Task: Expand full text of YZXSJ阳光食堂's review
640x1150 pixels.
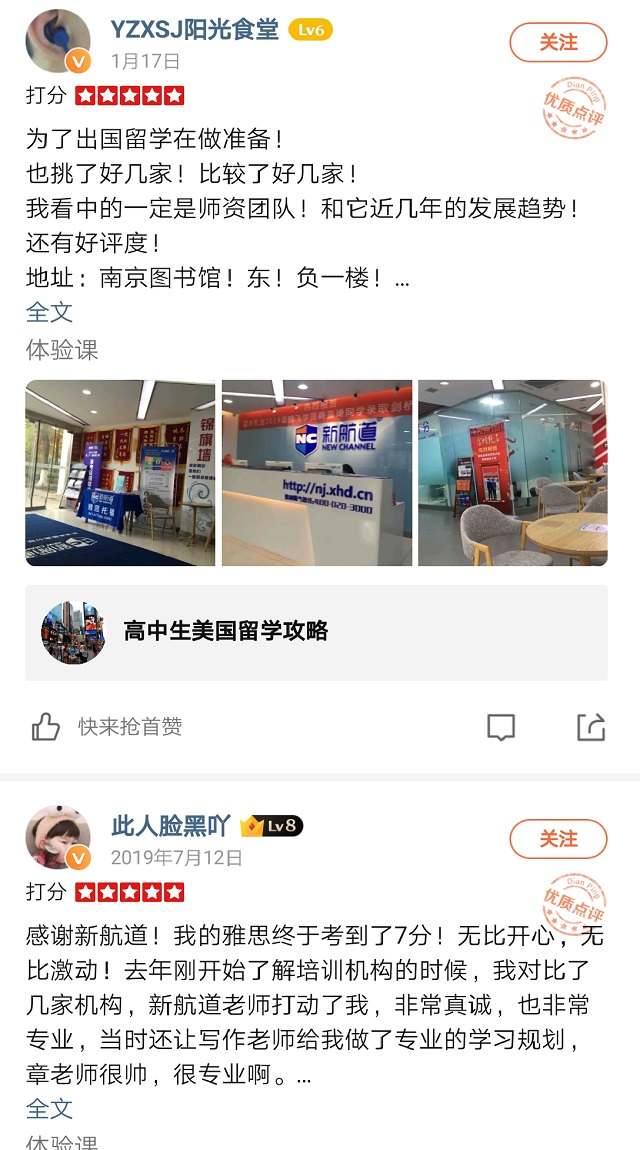Action: click(x=49, y=311)
